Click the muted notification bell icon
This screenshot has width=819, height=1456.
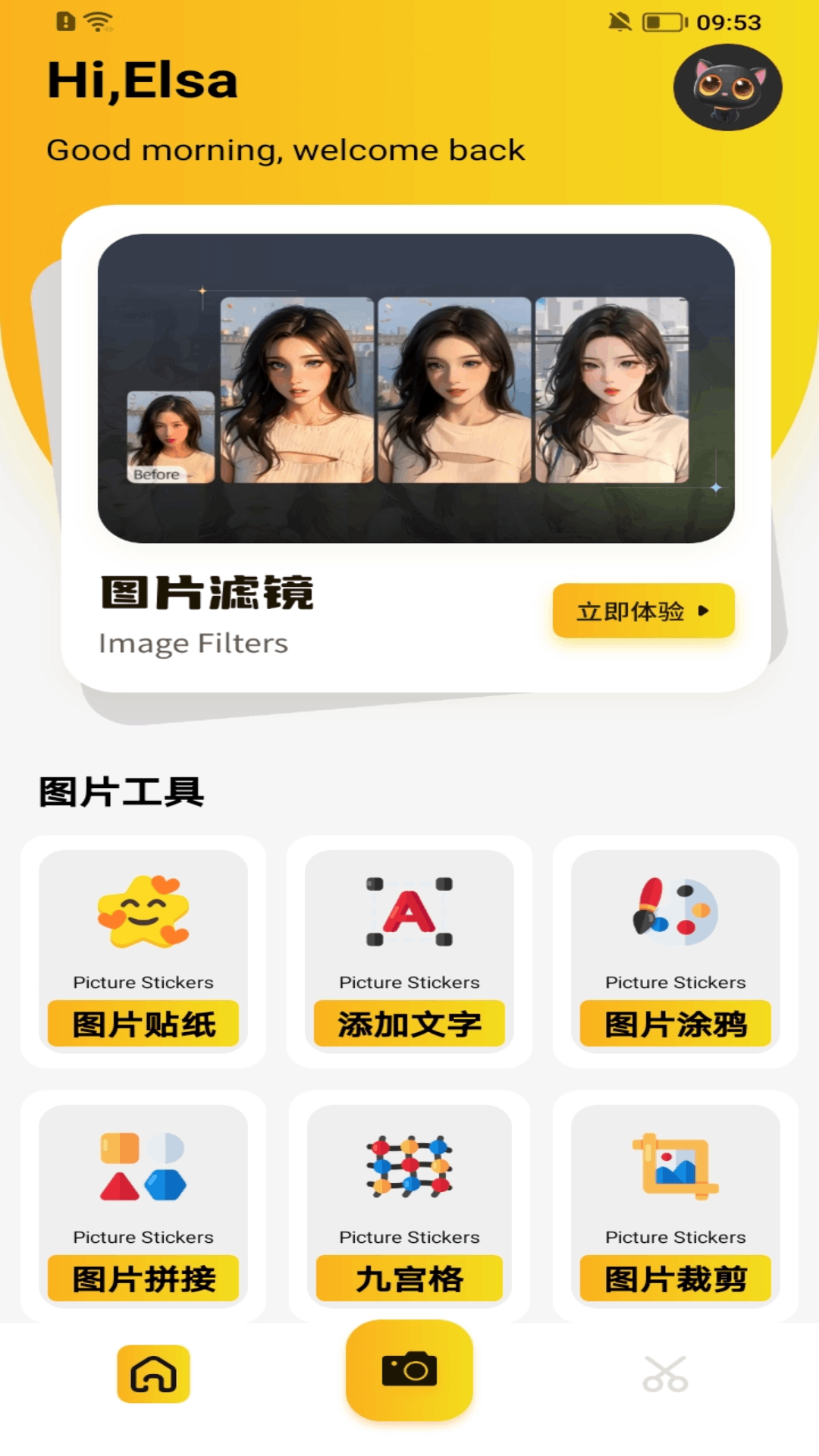point(620,23)
